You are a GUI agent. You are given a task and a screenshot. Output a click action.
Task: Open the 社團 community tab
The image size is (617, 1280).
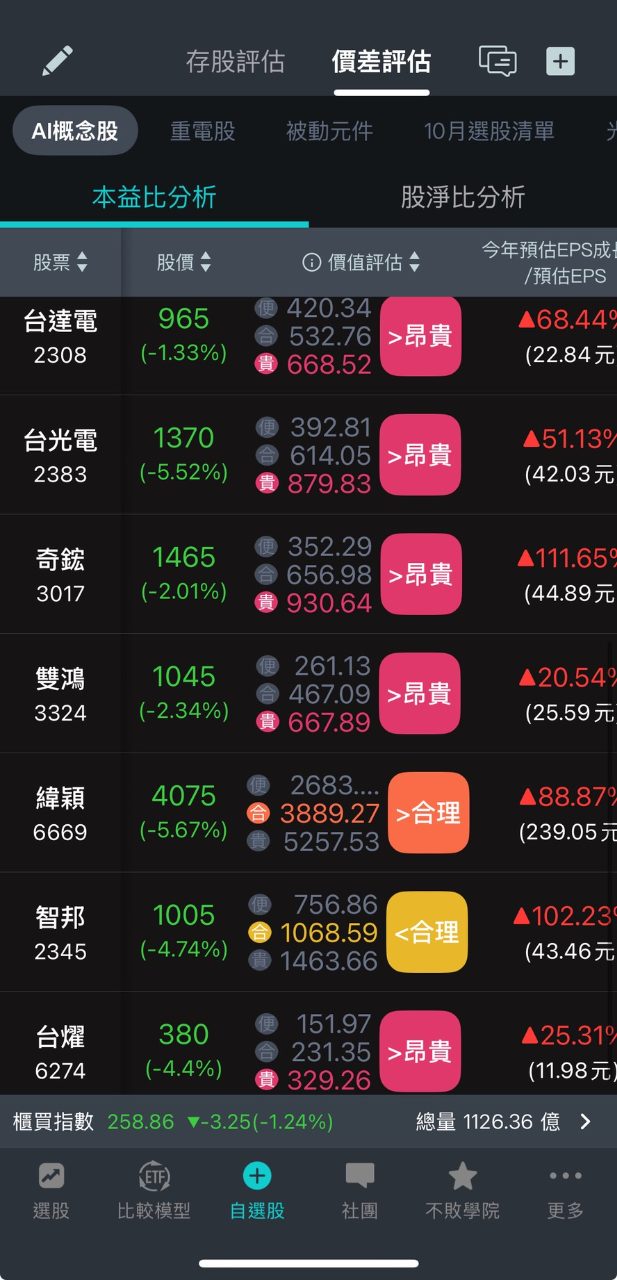360,1191
